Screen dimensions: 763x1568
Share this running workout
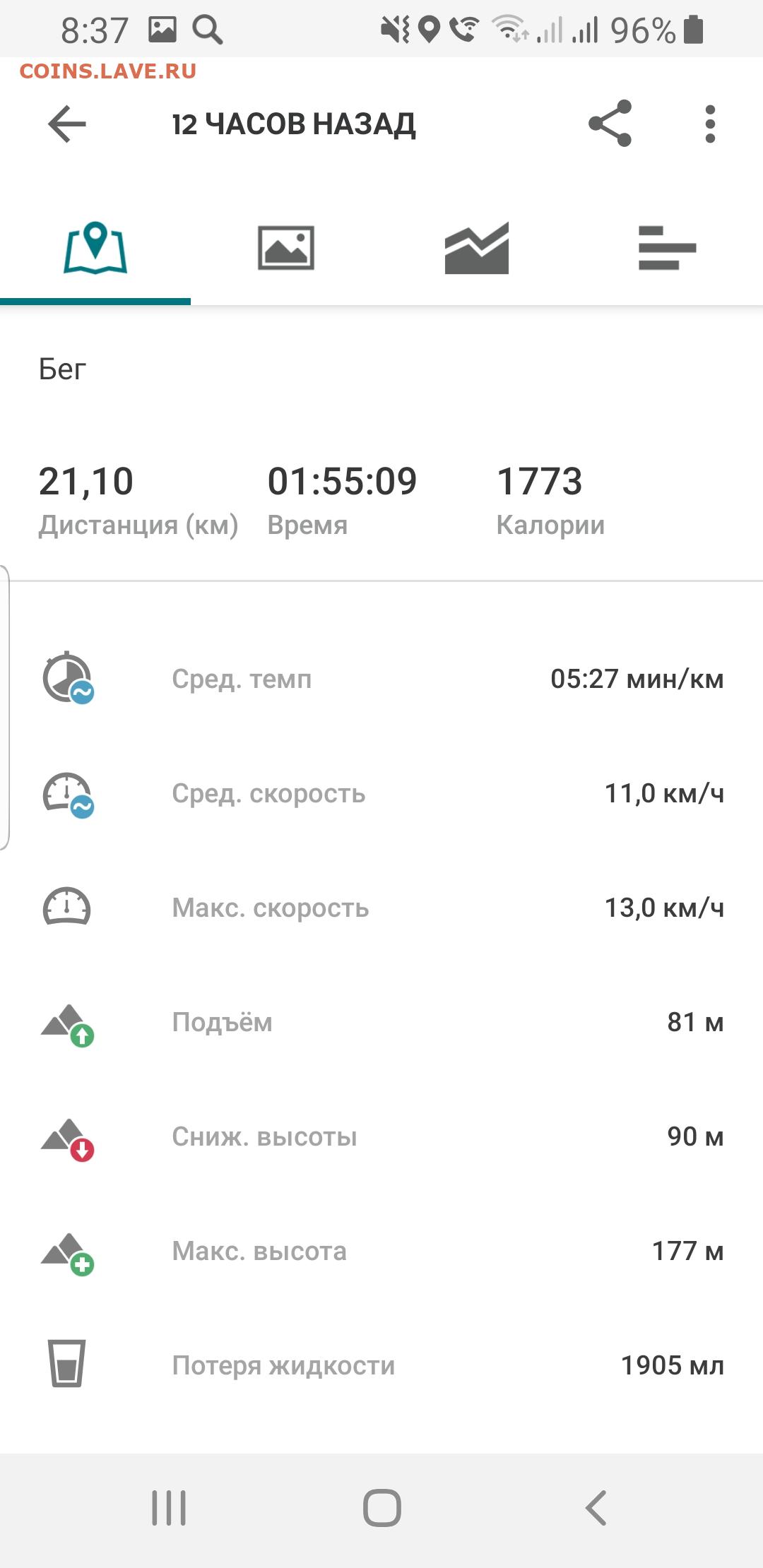(x=610, y=124)
